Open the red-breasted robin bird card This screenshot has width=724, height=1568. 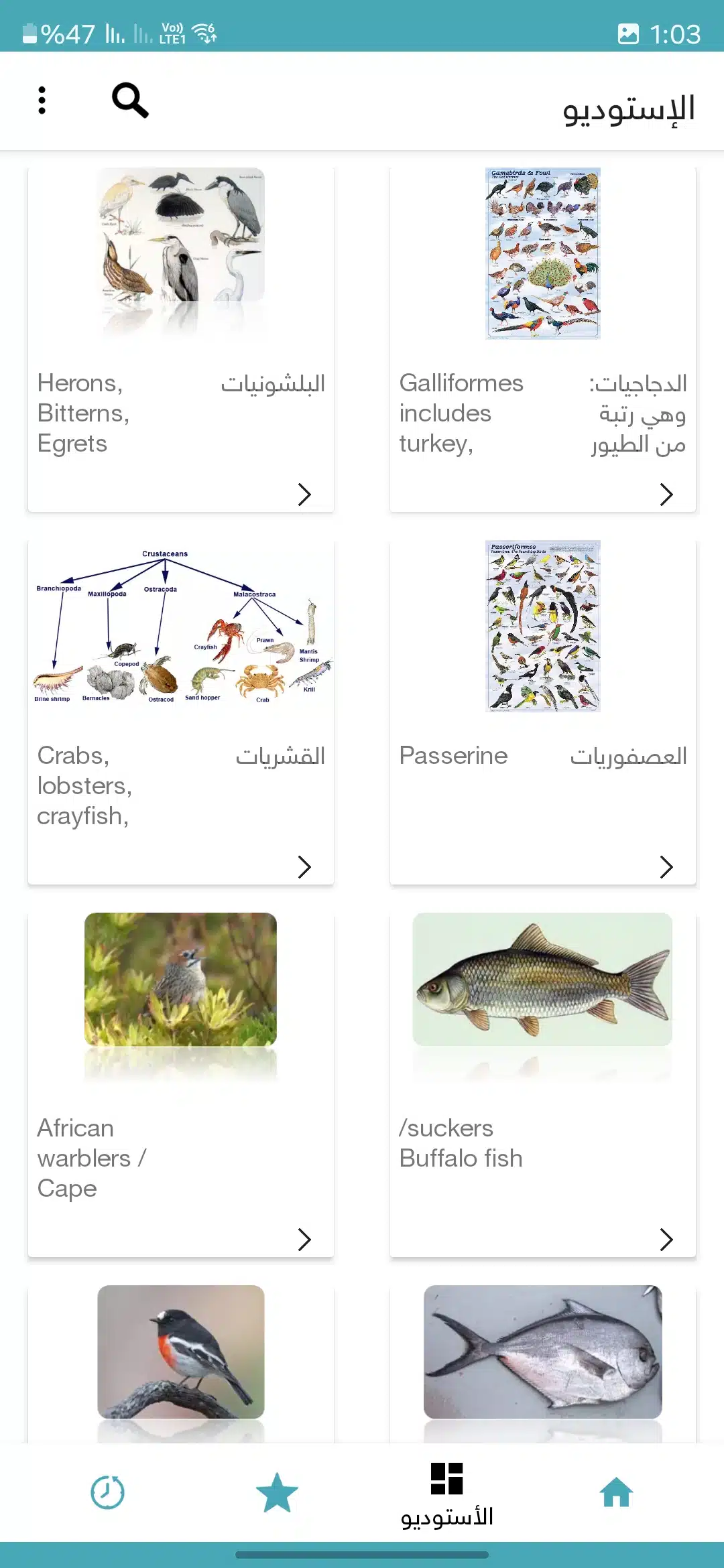(x=181, y=1364)
